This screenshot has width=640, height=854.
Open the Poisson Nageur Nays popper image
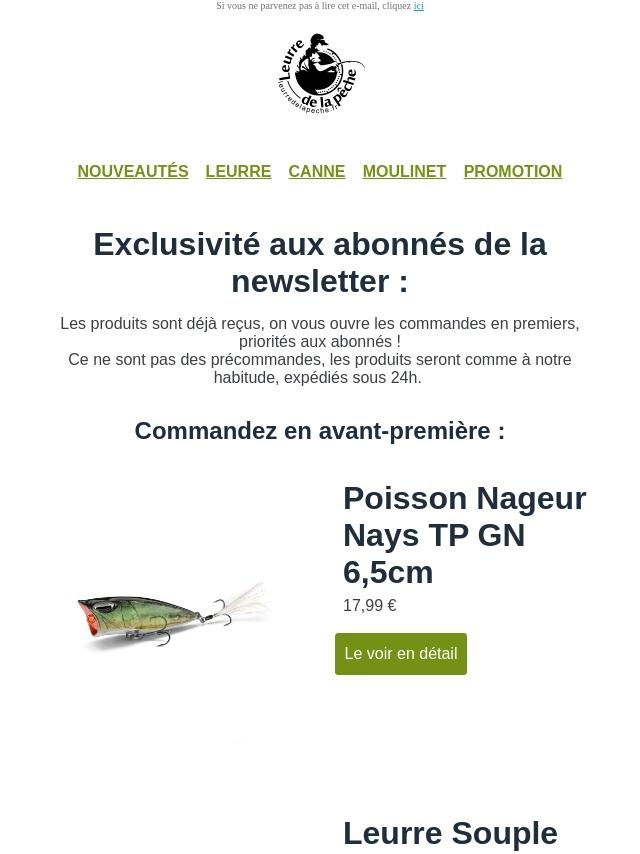pos(175,615)
